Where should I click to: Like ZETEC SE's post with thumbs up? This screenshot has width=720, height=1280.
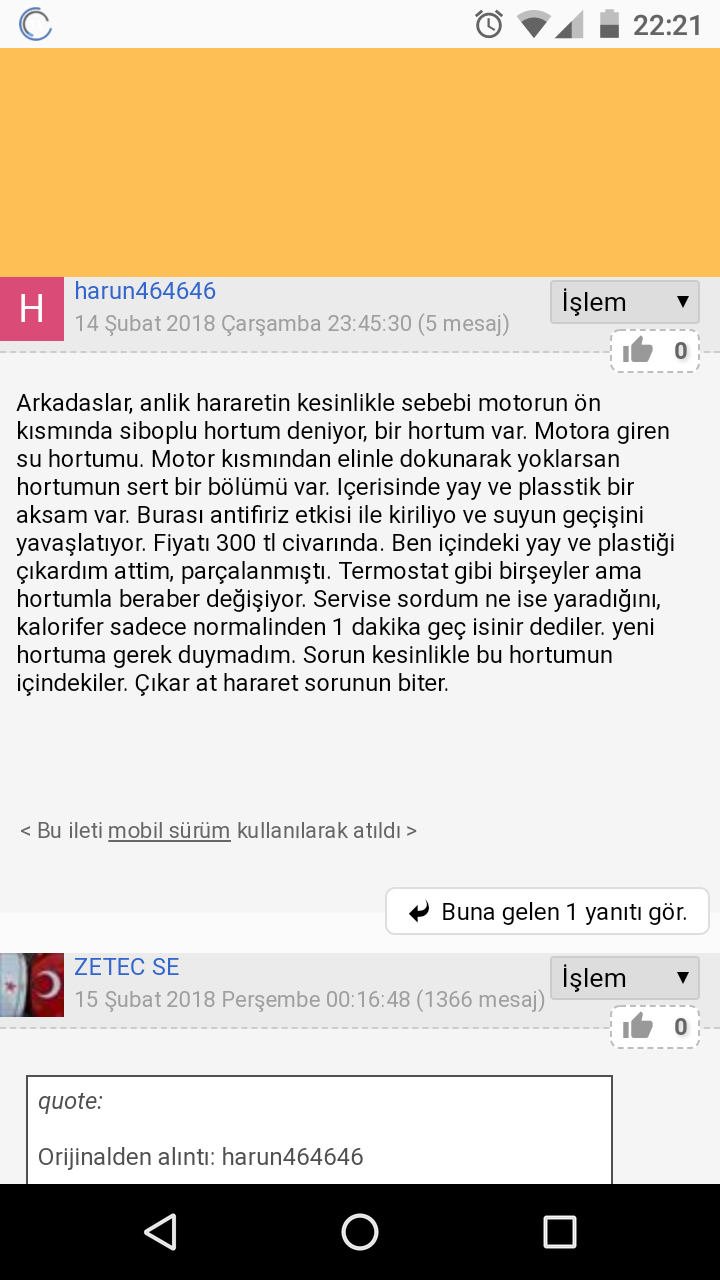(655, 1027)
